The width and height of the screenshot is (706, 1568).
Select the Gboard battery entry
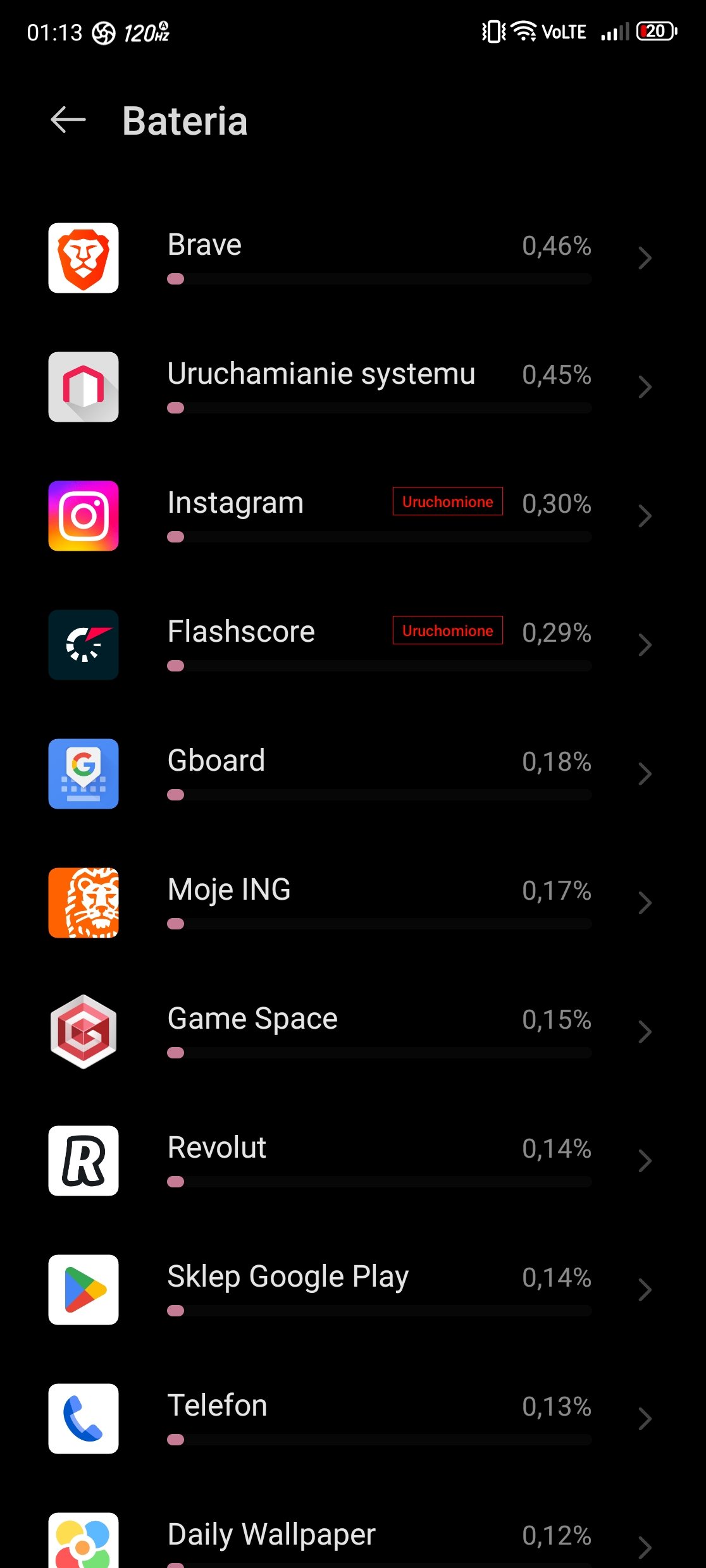[353, 774]
